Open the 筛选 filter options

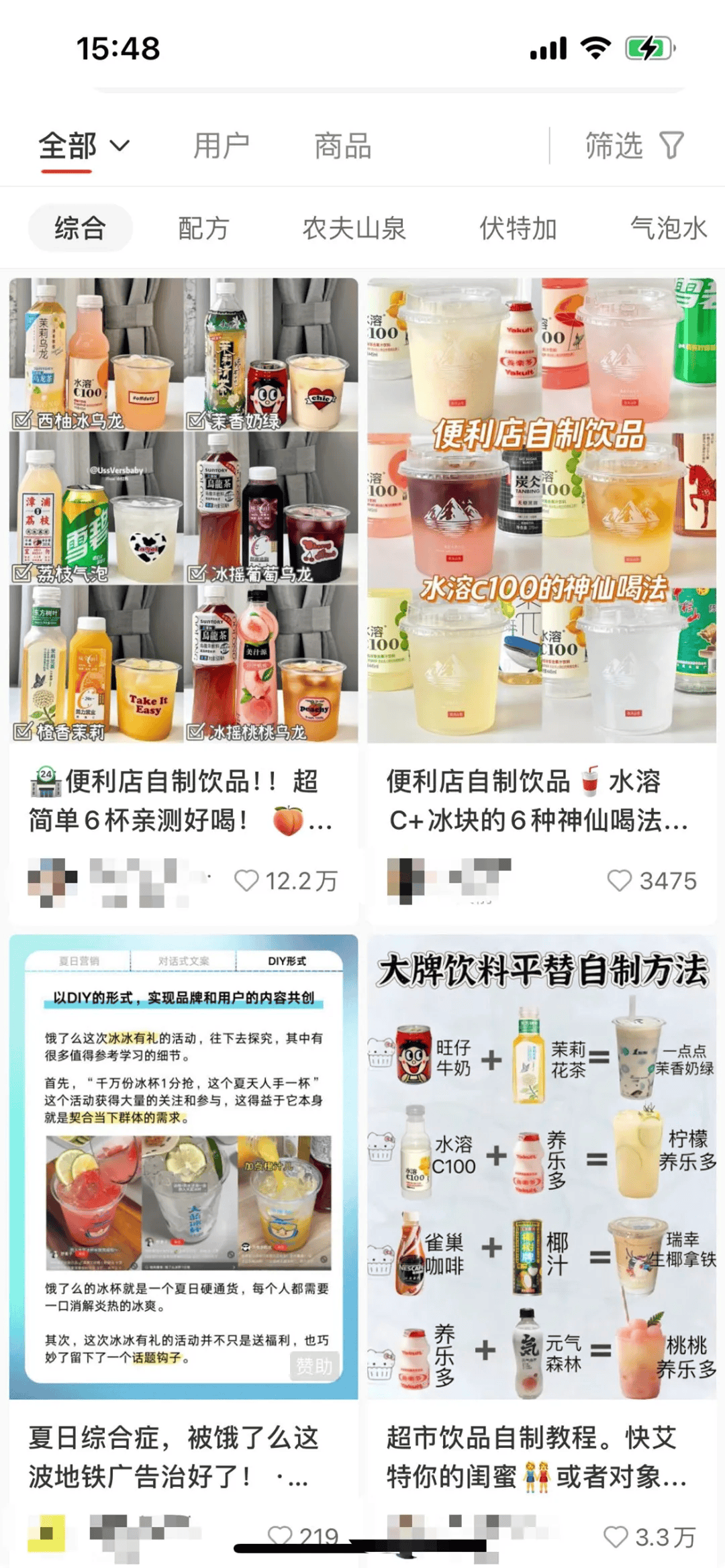[x=634, y=146]
